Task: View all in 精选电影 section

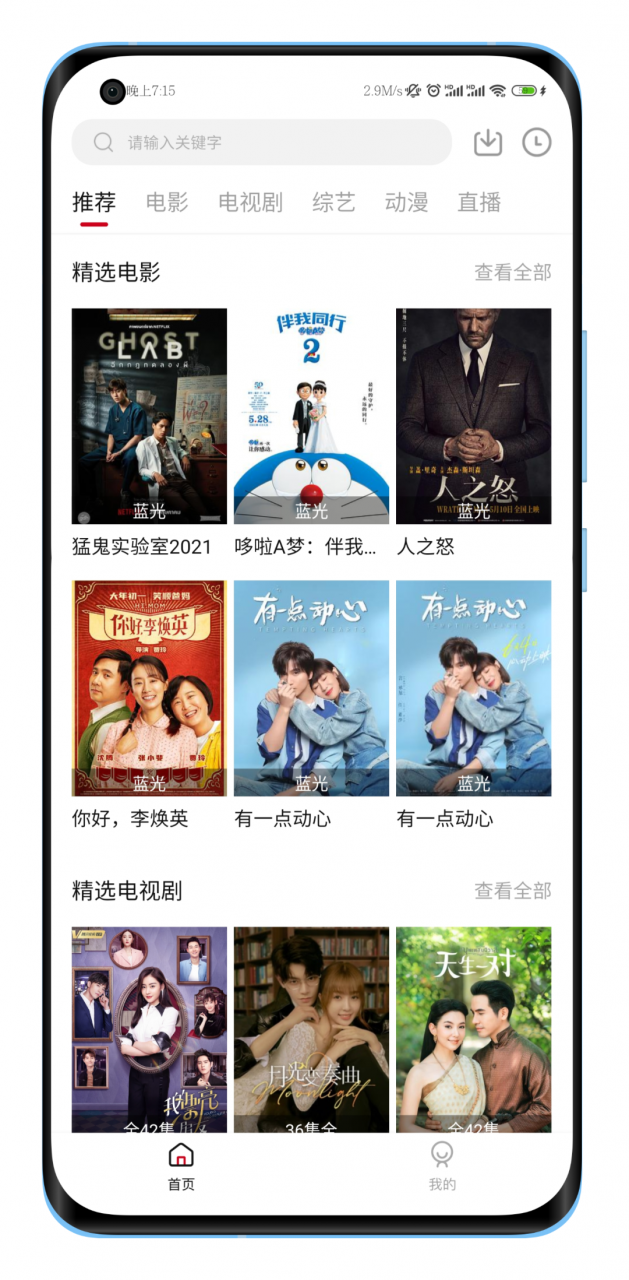Action: point(512,272)
